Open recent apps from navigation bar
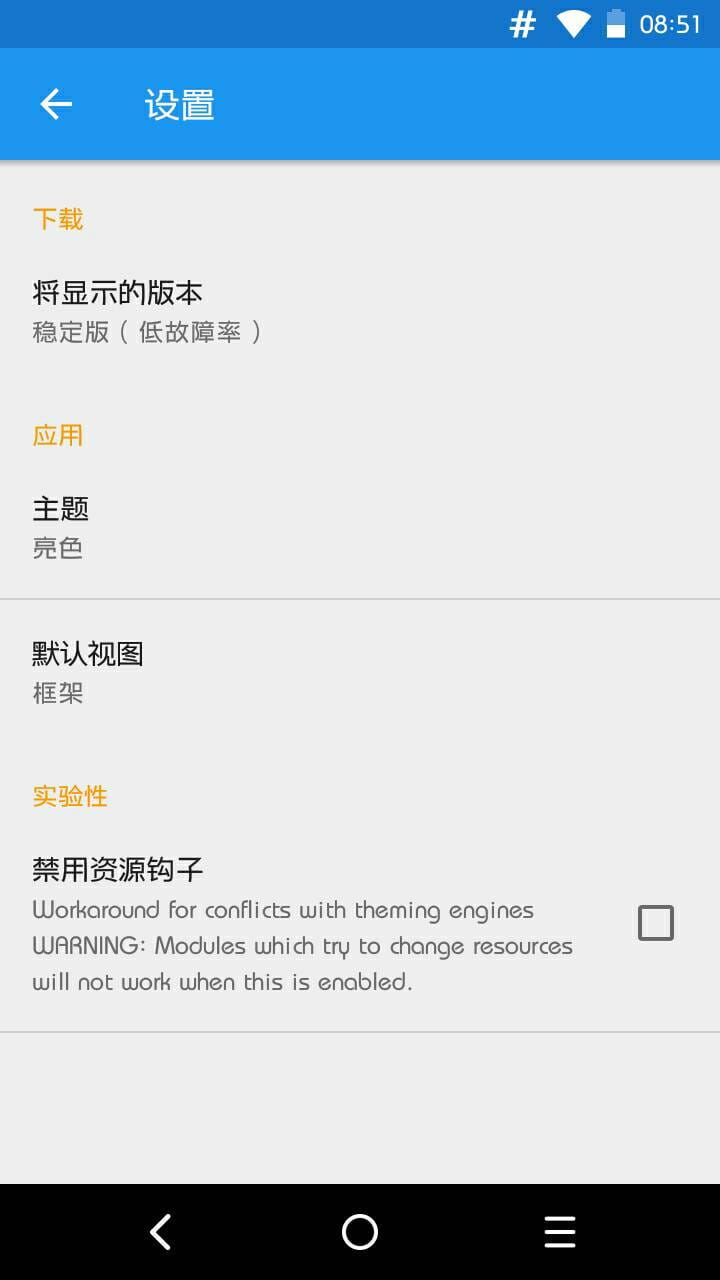The width and height of the screenshot is (720, 1280). pyautogui.click(x=560, y=1232)
